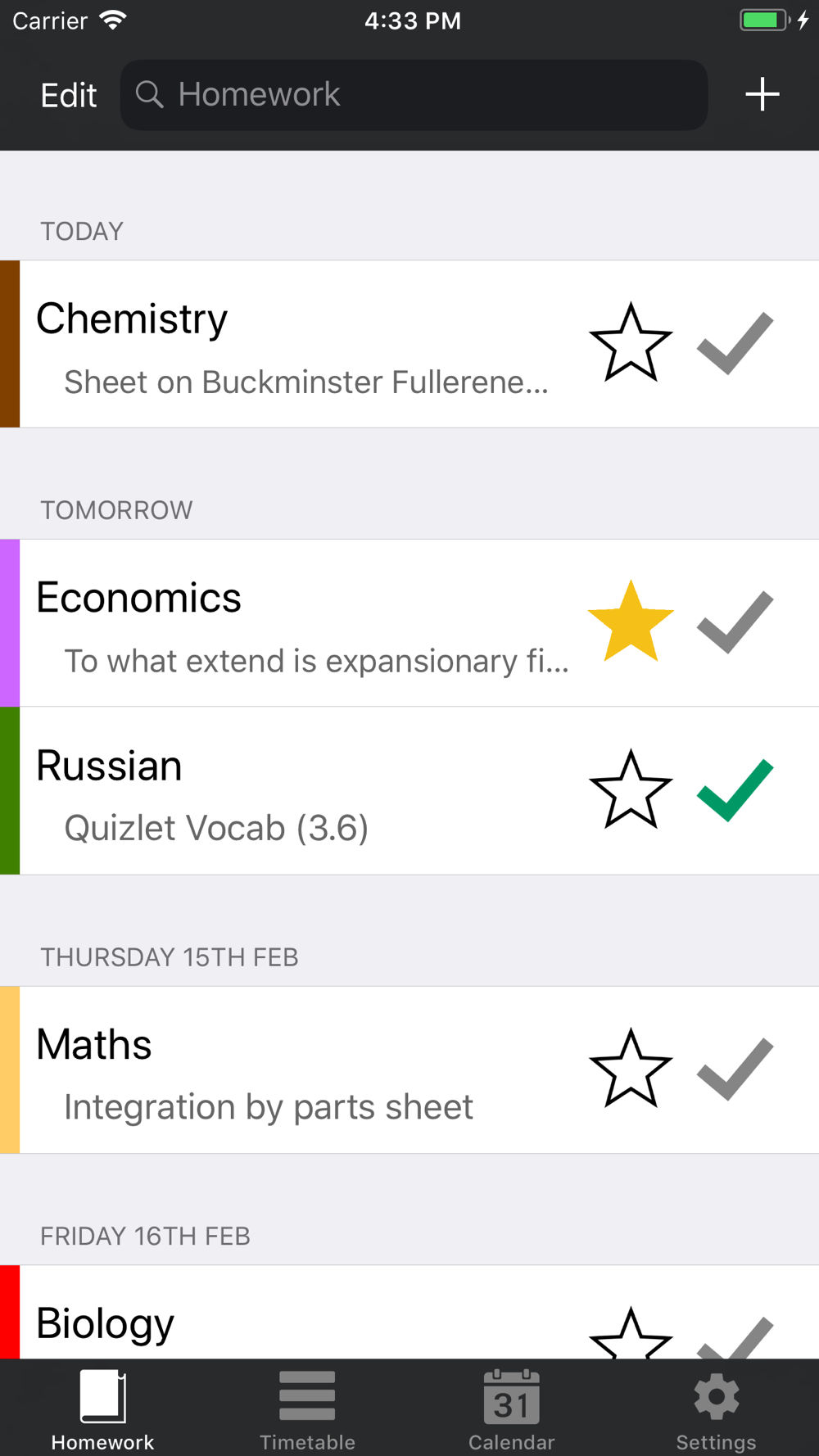
Task: Uncheck the completed Russian homework
Action: 735,790
